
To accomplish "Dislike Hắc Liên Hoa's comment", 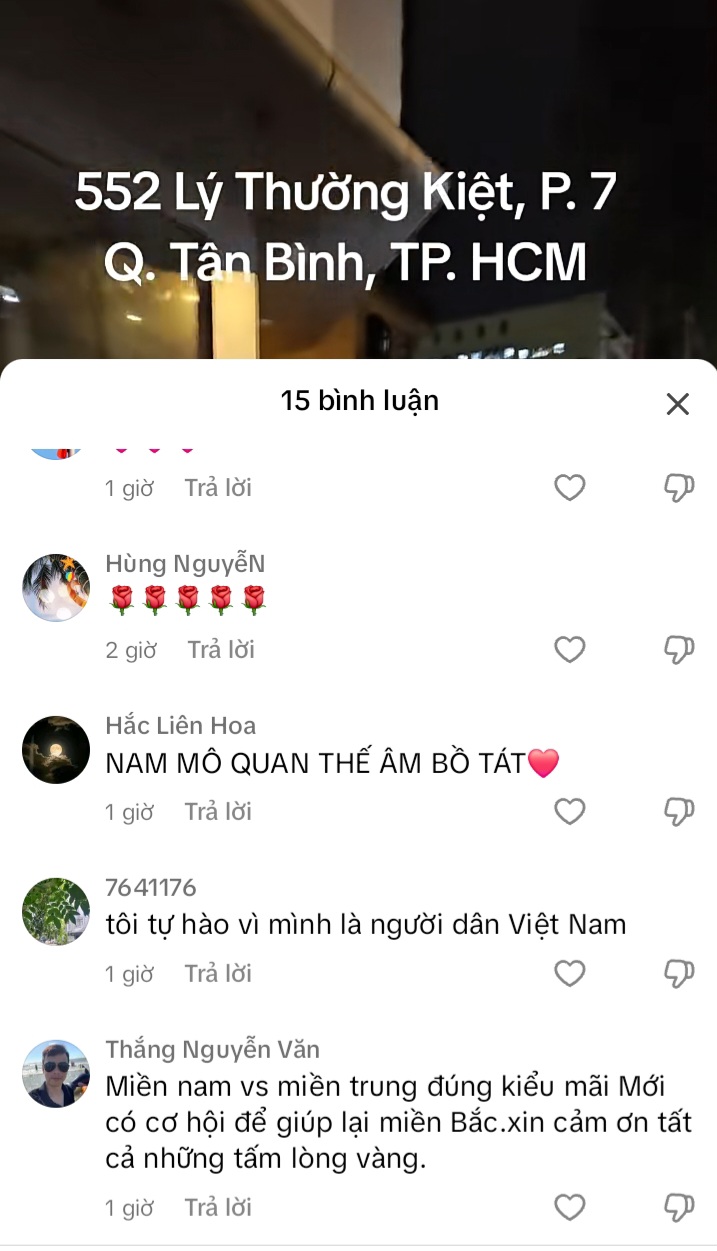I will (x=679, y=812).
